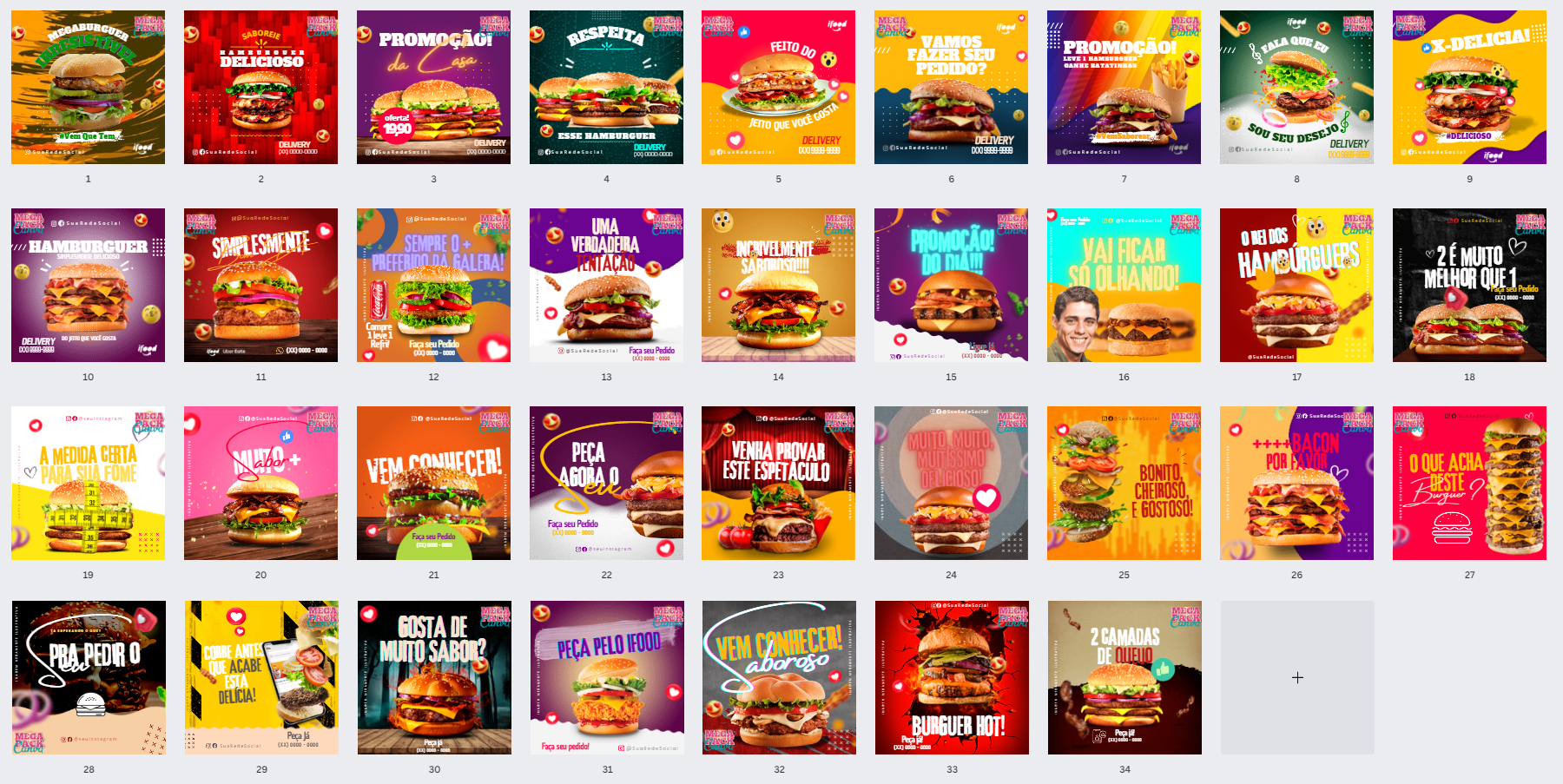The height and width of the screenshot is (784, 1563).
Task: Open page 9 X-Delicia design
Action: 1469,87
